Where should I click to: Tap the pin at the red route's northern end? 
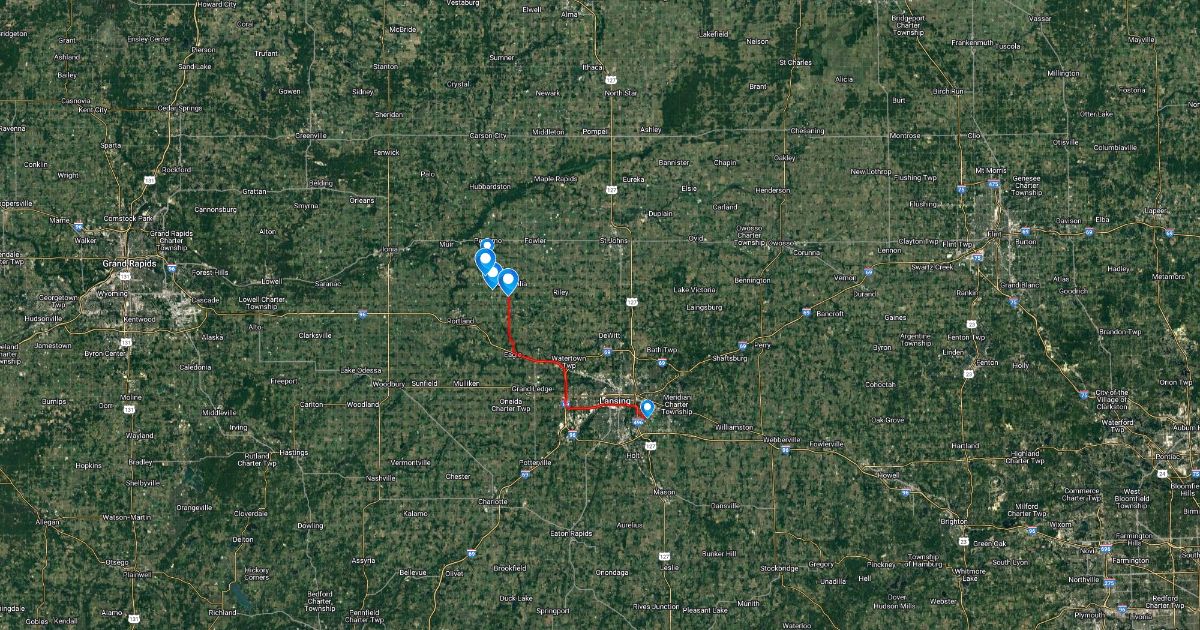[x=508, y=281]
